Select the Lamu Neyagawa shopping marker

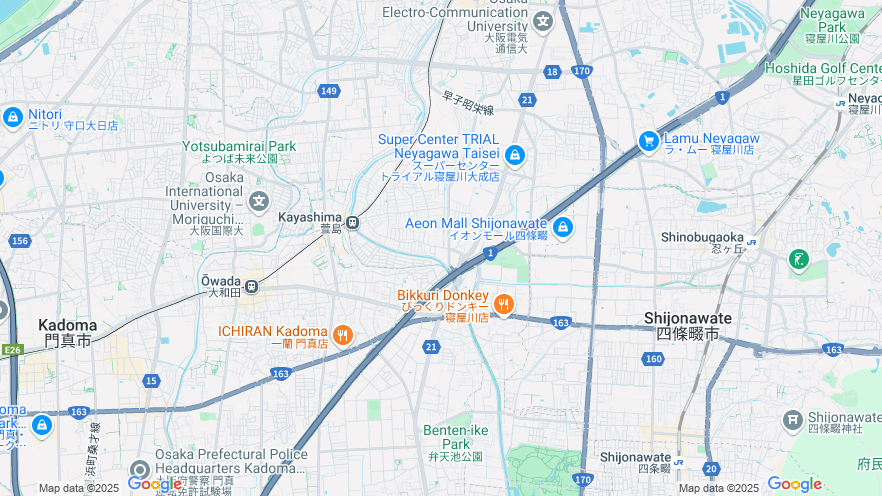click(x=648, y=142)
